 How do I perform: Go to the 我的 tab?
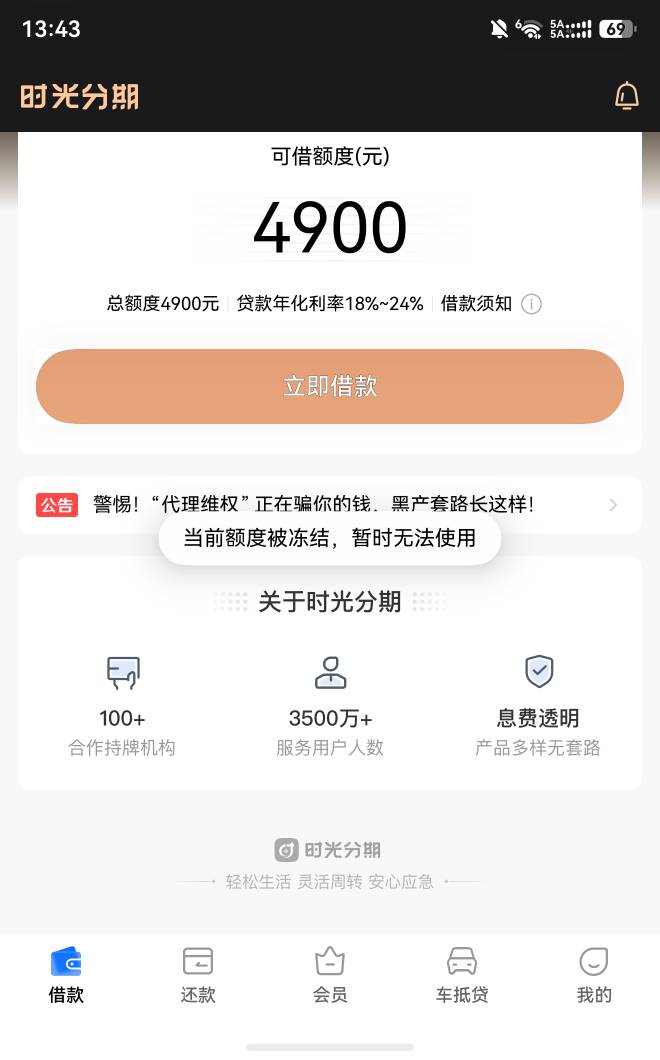(594, 975)
